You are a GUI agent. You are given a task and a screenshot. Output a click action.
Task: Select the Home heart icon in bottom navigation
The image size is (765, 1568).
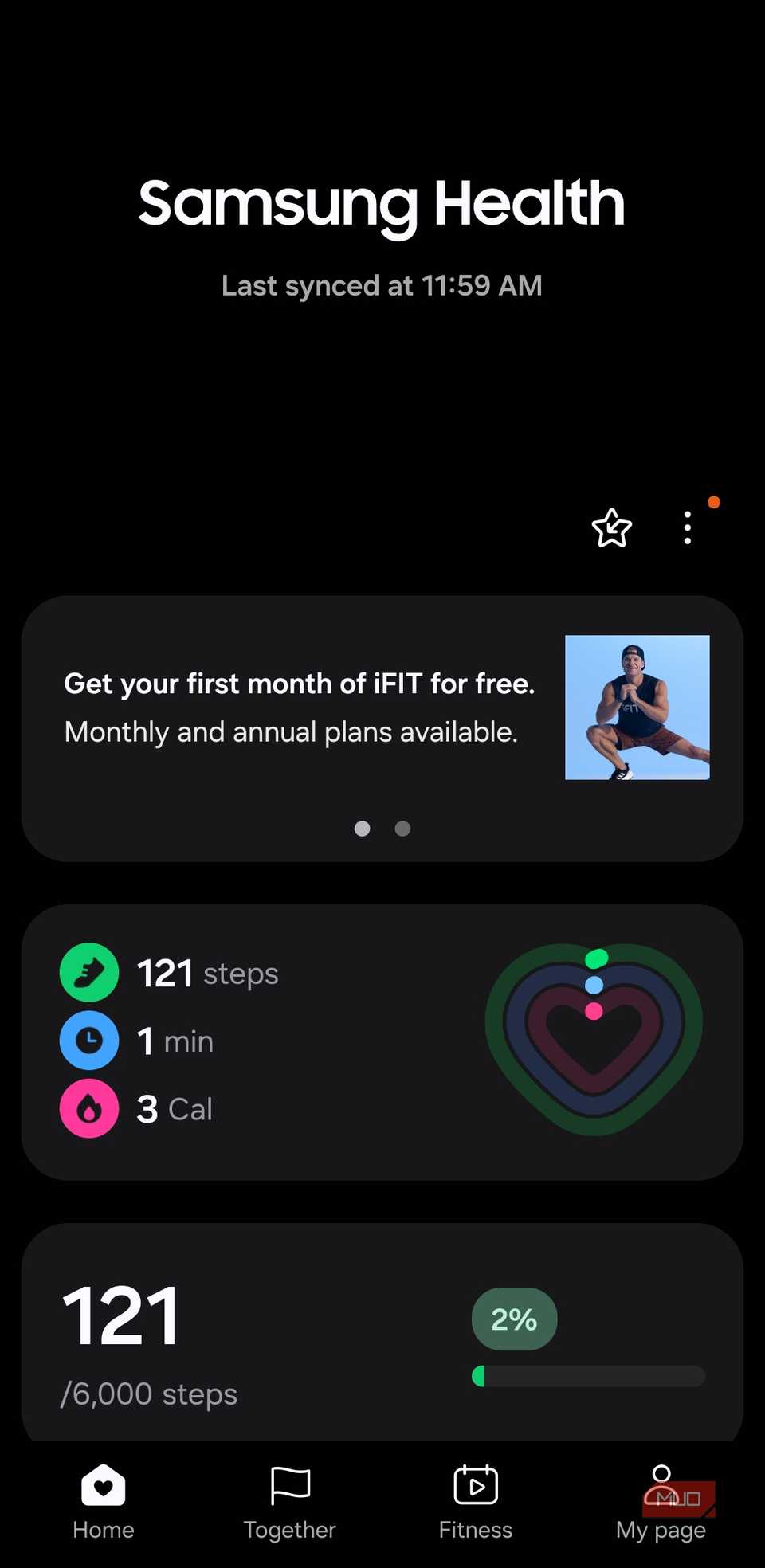point(104,1484)
